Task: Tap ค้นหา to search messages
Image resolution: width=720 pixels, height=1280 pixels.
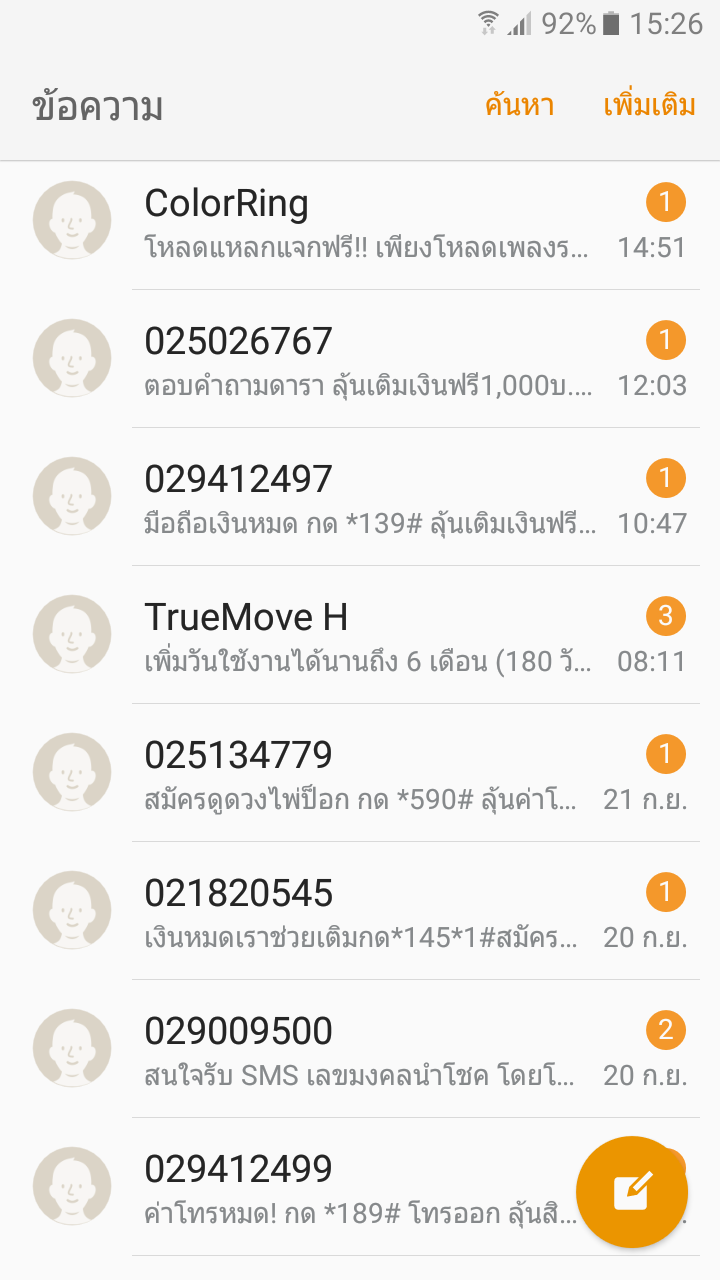Action: (x=519, y=106)
